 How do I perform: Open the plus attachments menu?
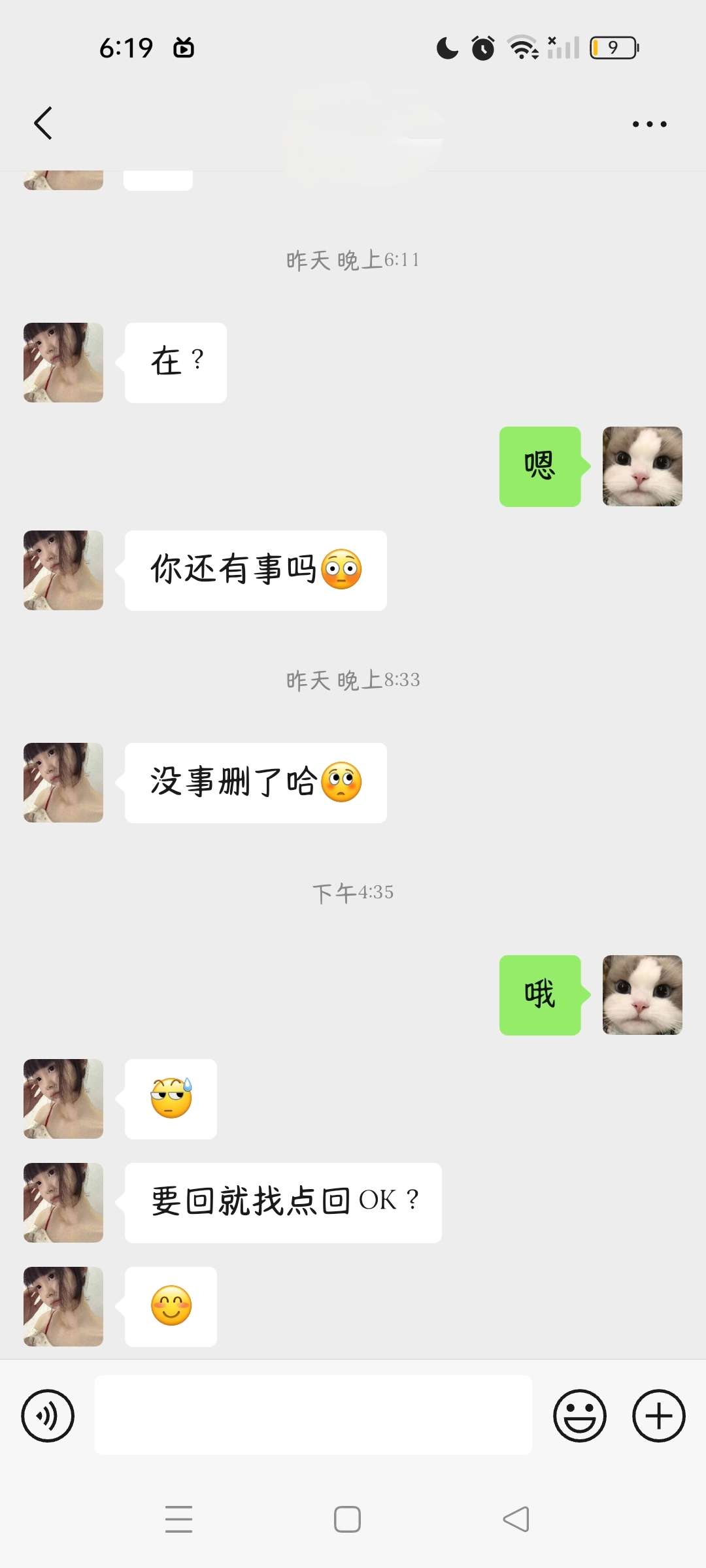pyautogui.click(x=658, y=1416)
